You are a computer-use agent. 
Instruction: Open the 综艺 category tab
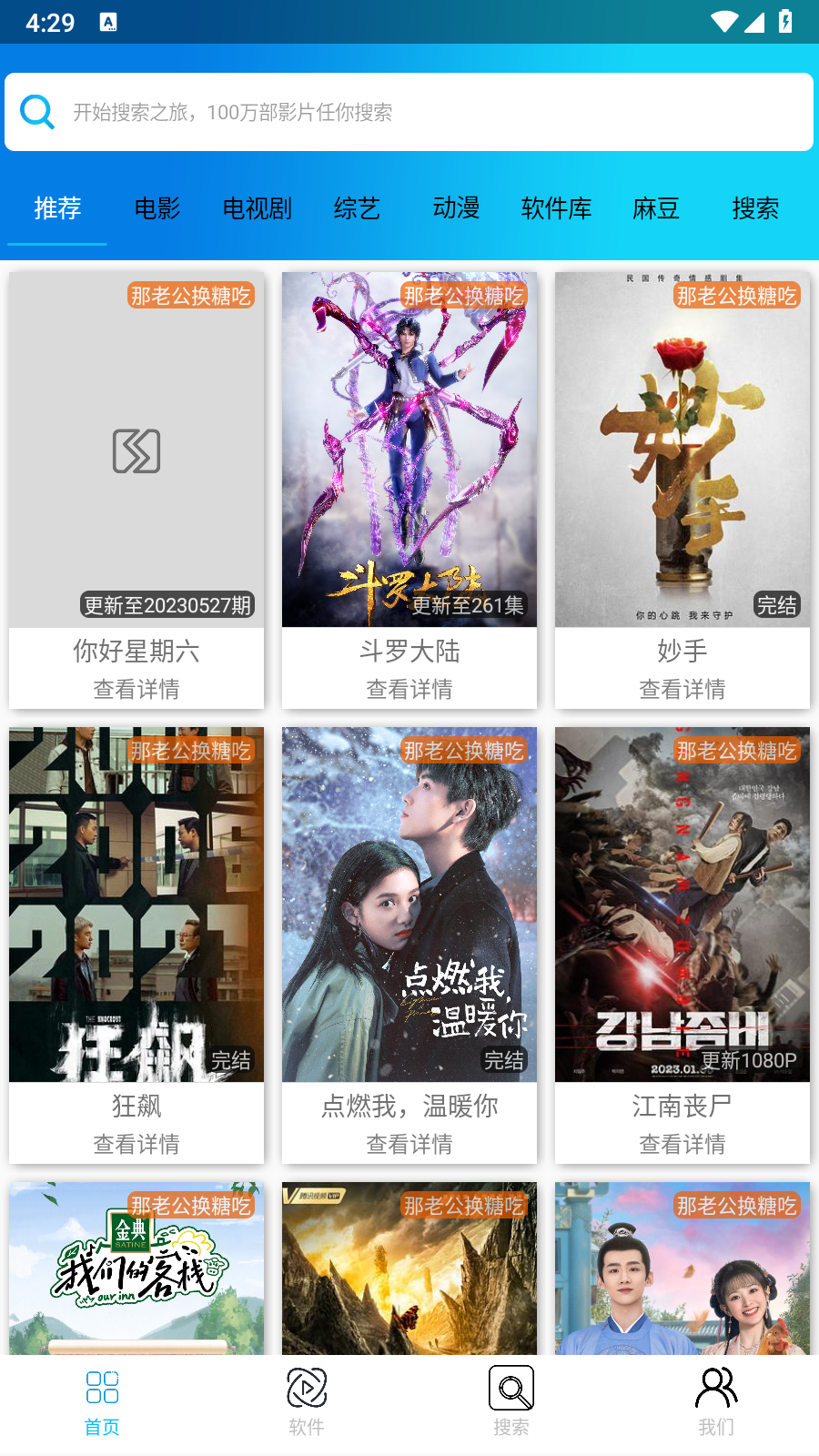(357, 208)
